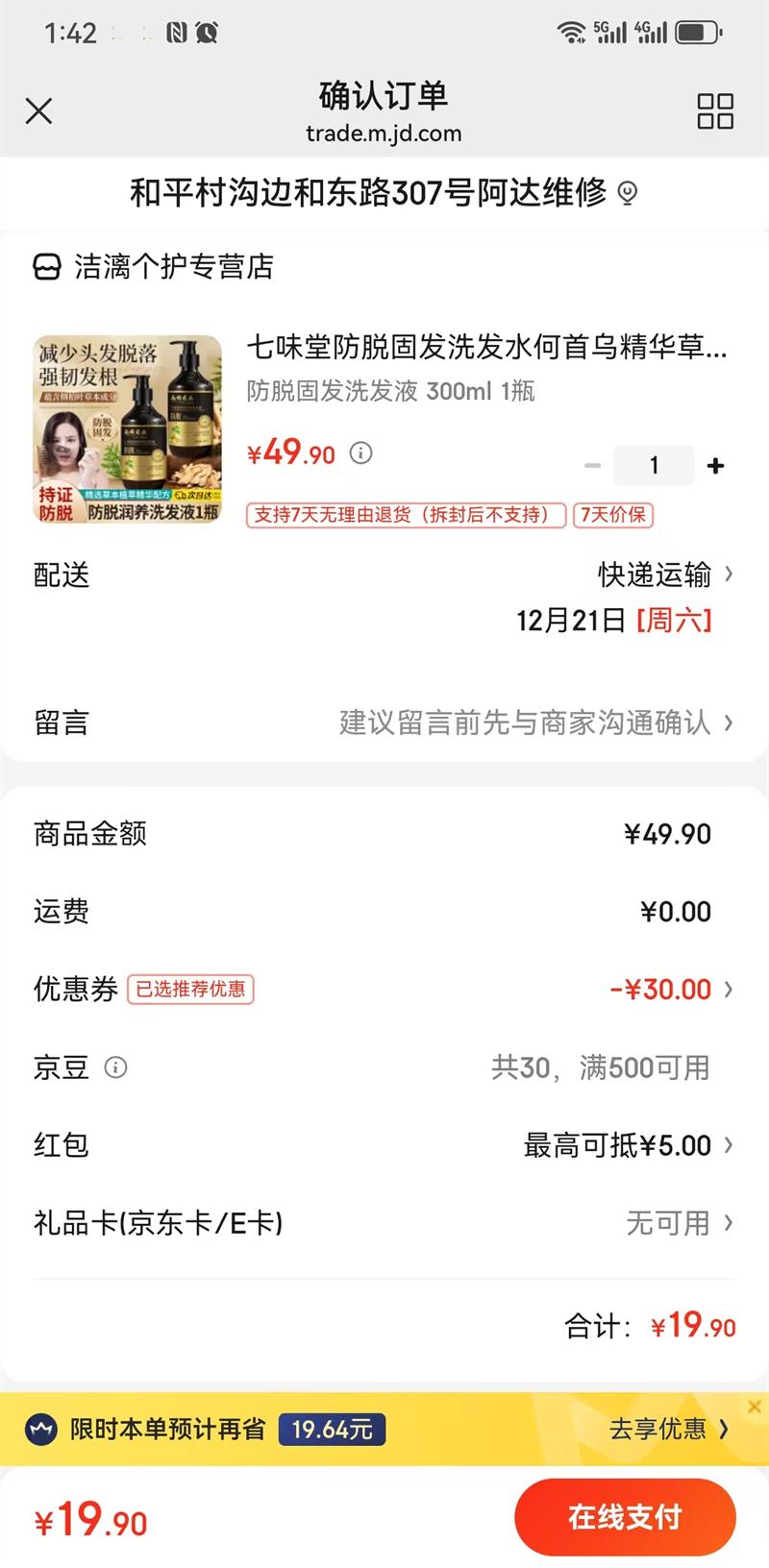
Task: View the 七味堂 shampoo product image
Action: point(128,429)
